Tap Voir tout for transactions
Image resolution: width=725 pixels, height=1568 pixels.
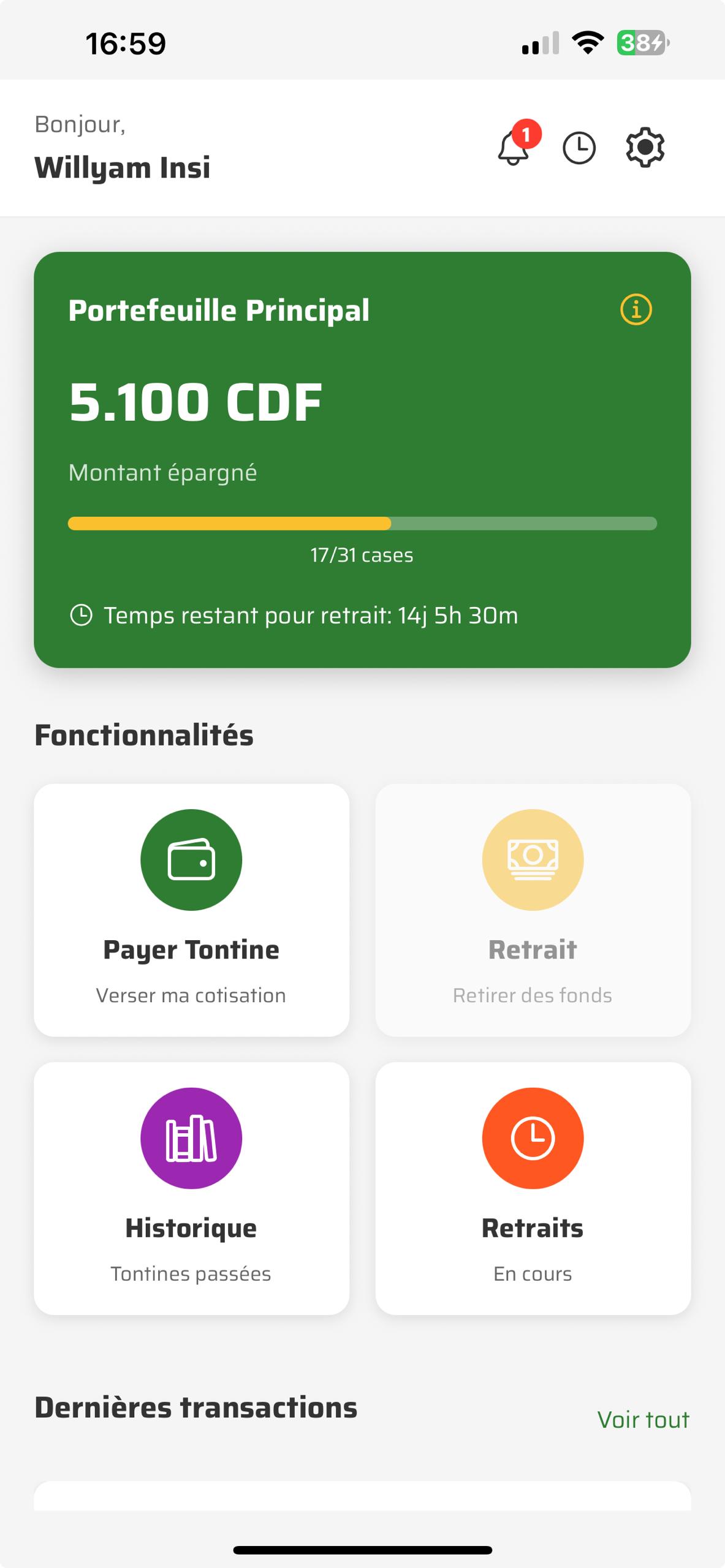pyautogui.click(x=642, y=1419)
